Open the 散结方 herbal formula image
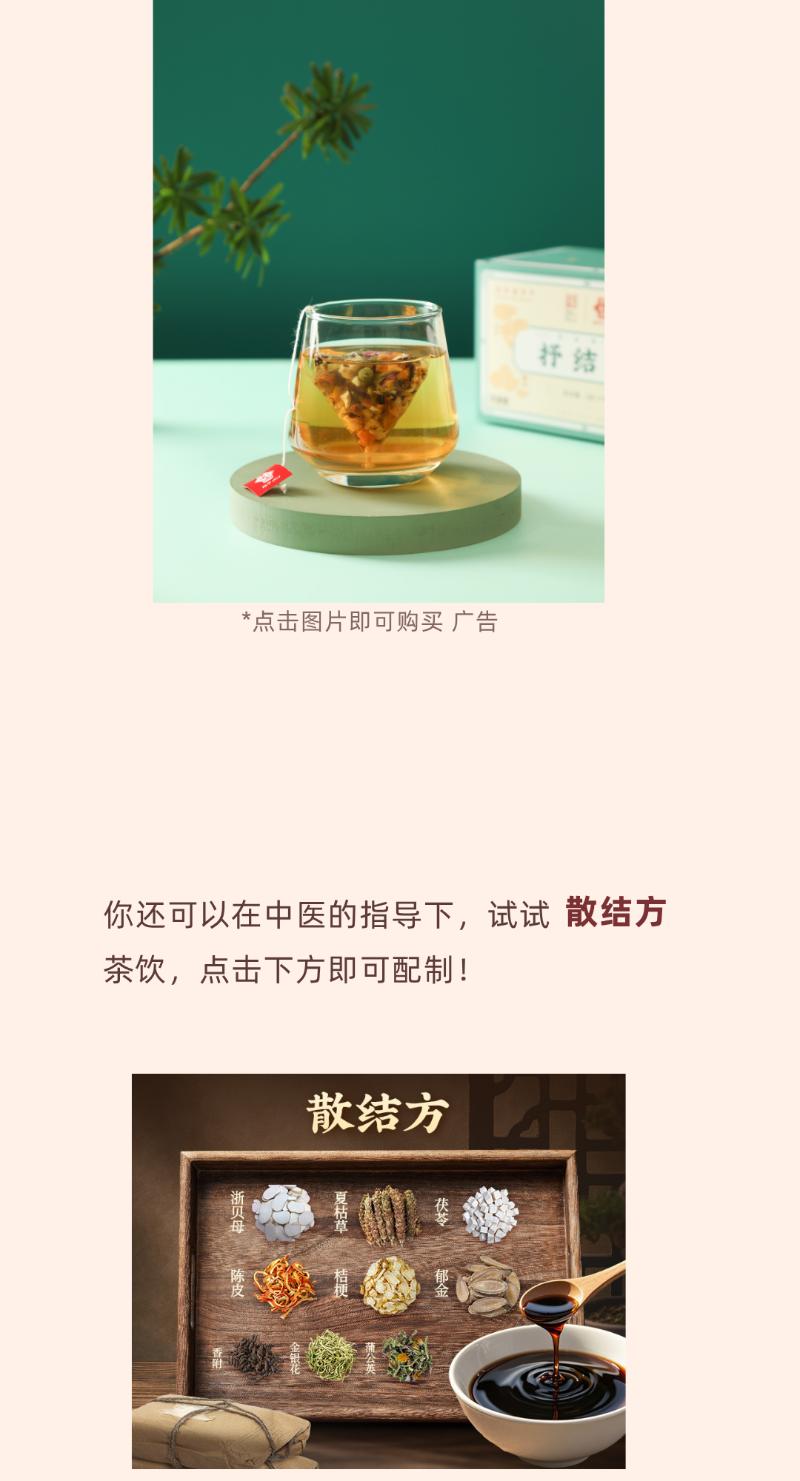 click(x=378, y=1271)
